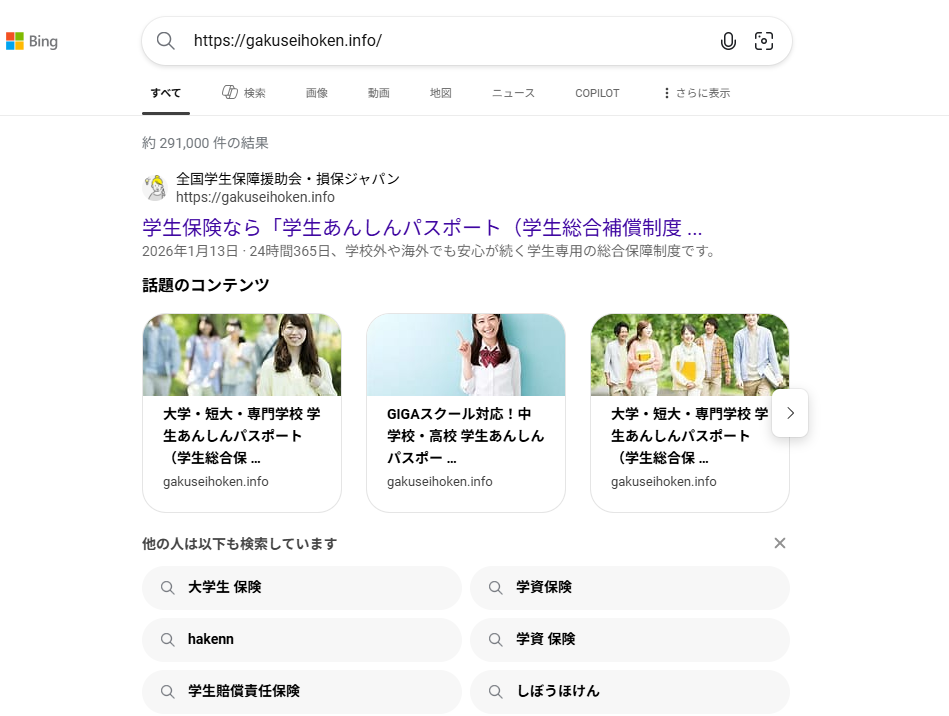Image resolution: width=949 pixels, height=716 pixels.
Task: Open the 学生保険なら「学生あんしんパスポート result link
Action: tap(422, 225)
